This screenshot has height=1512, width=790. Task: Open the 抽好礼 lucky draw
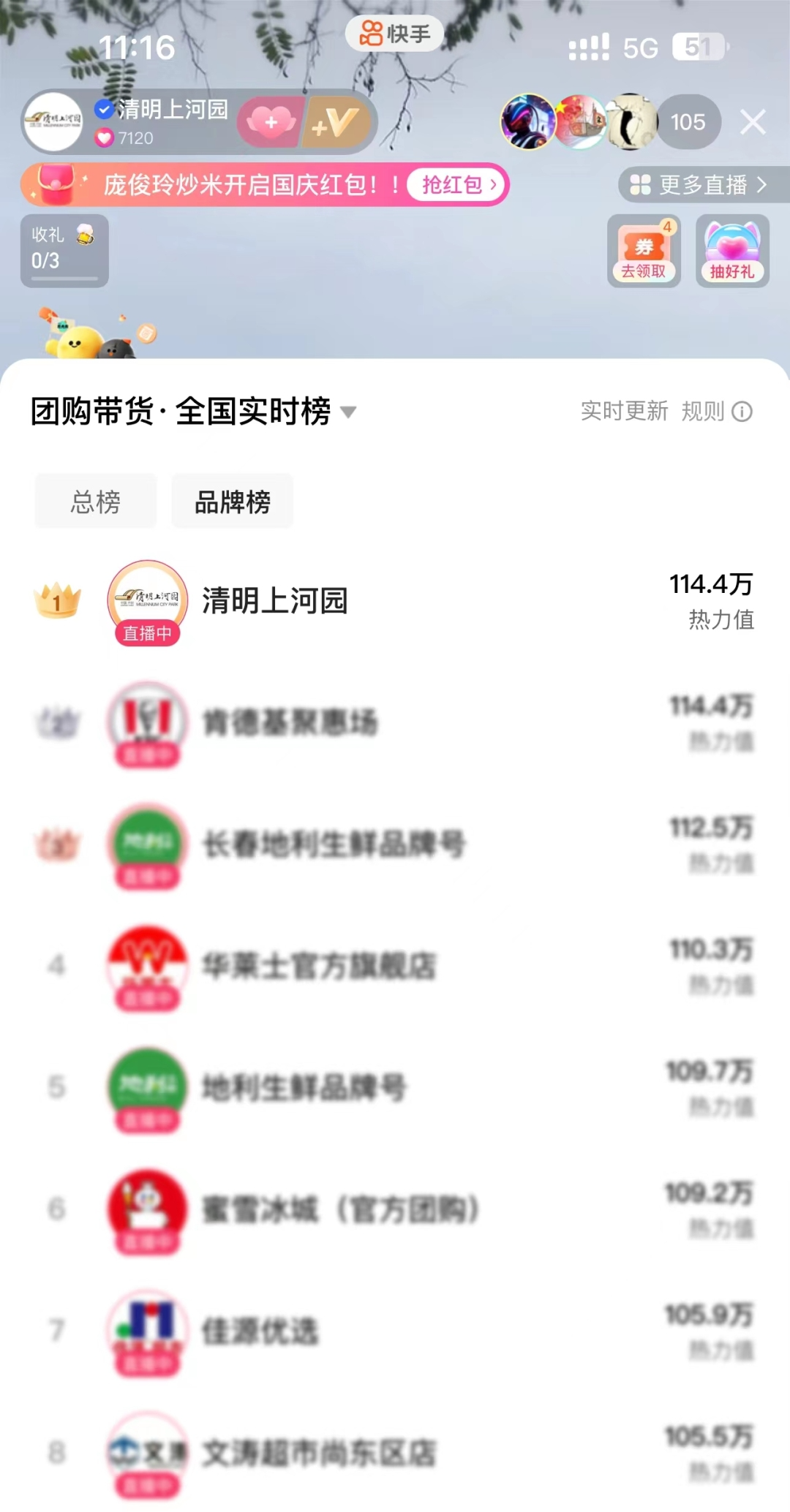(731, 251)
